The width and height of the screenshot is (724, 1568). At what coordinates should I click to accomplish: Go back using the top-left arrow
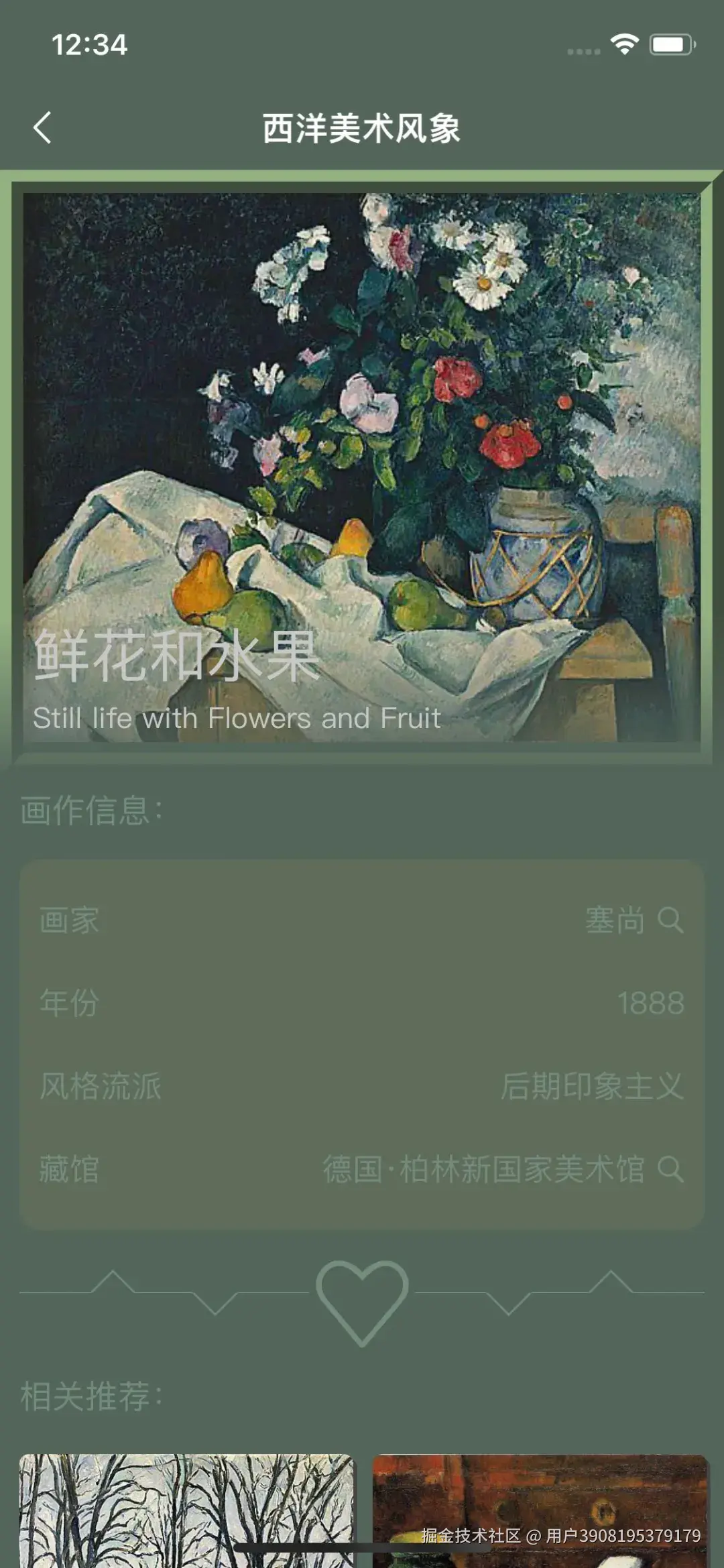[42, 127]
